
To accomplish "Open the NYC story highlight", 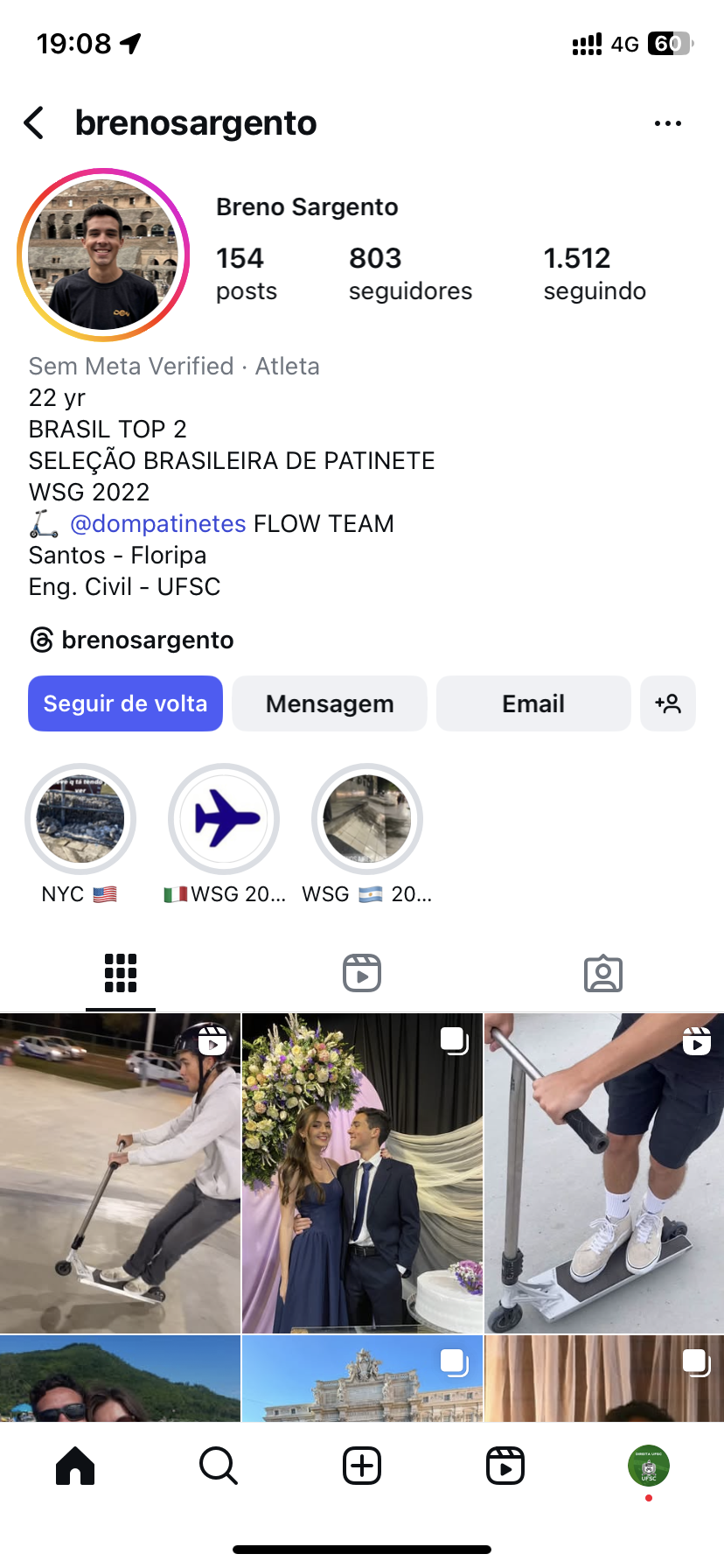I will click(80, 820).
